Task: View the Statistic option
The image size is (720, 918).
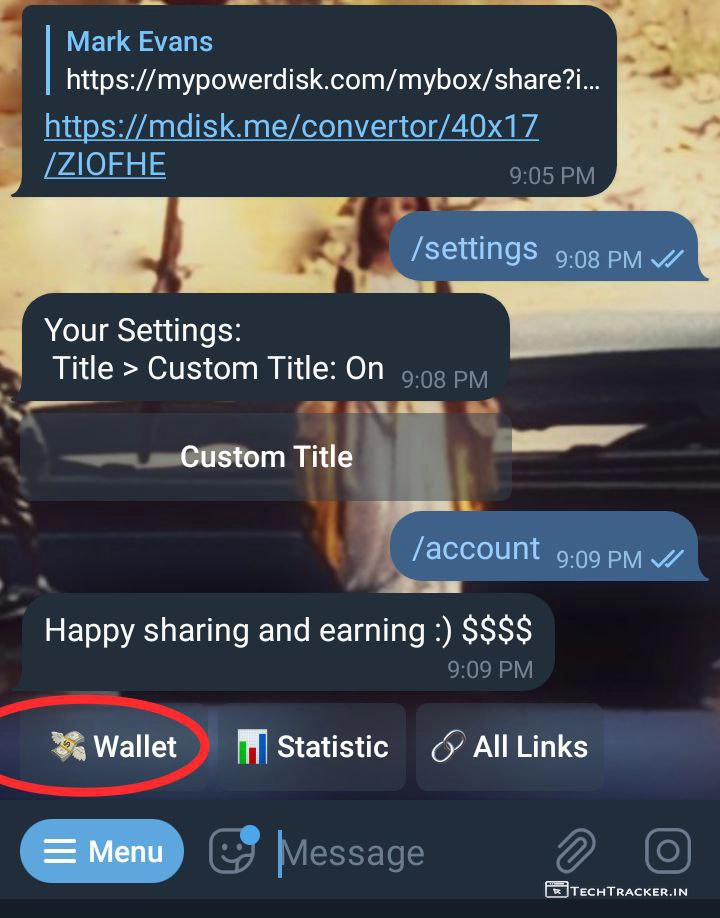Action: [x=312, y=747]
